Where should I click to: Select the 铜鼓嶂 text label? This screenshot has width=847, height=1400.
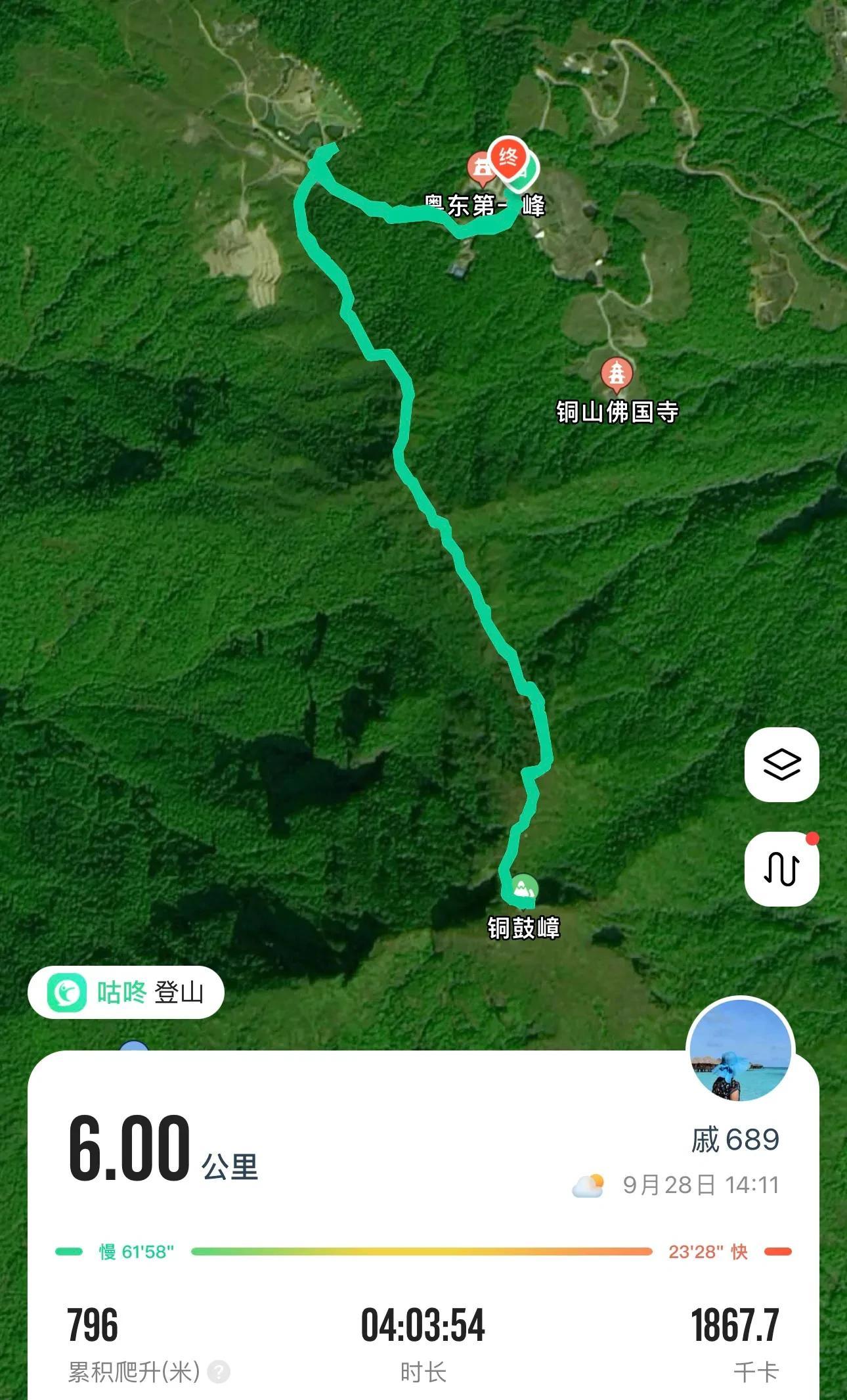pos(525,928)
